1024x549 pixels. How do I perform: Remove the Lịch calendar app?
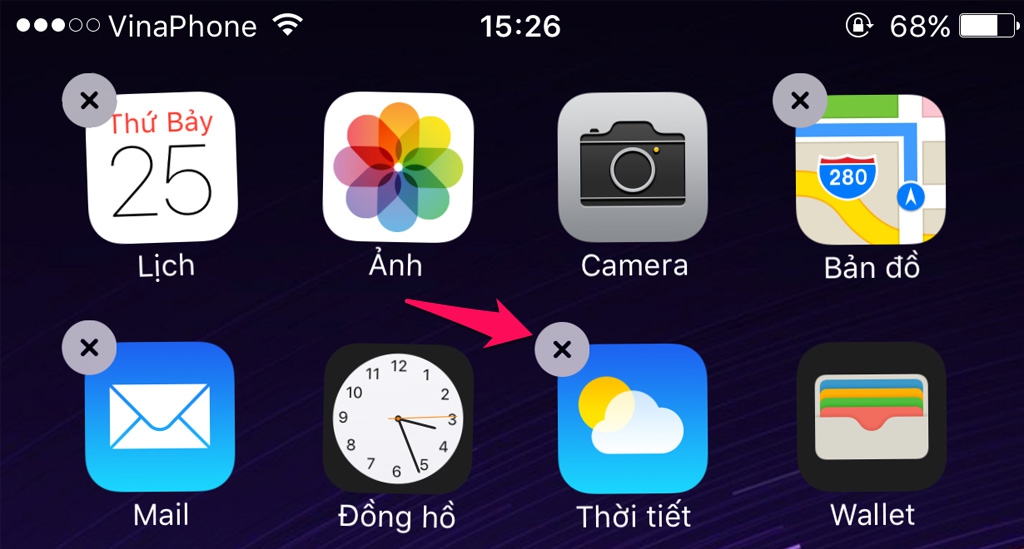tap(89, 100)
